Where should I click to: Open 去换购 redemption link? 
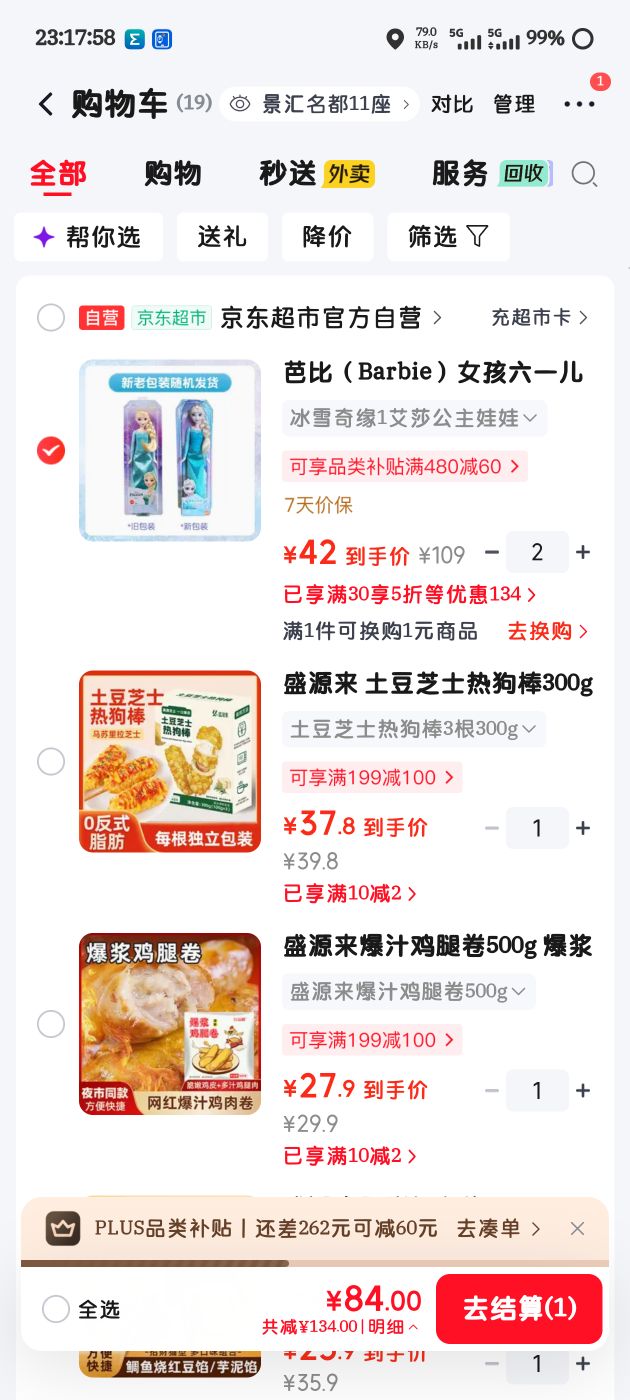[x=548, y=631]
